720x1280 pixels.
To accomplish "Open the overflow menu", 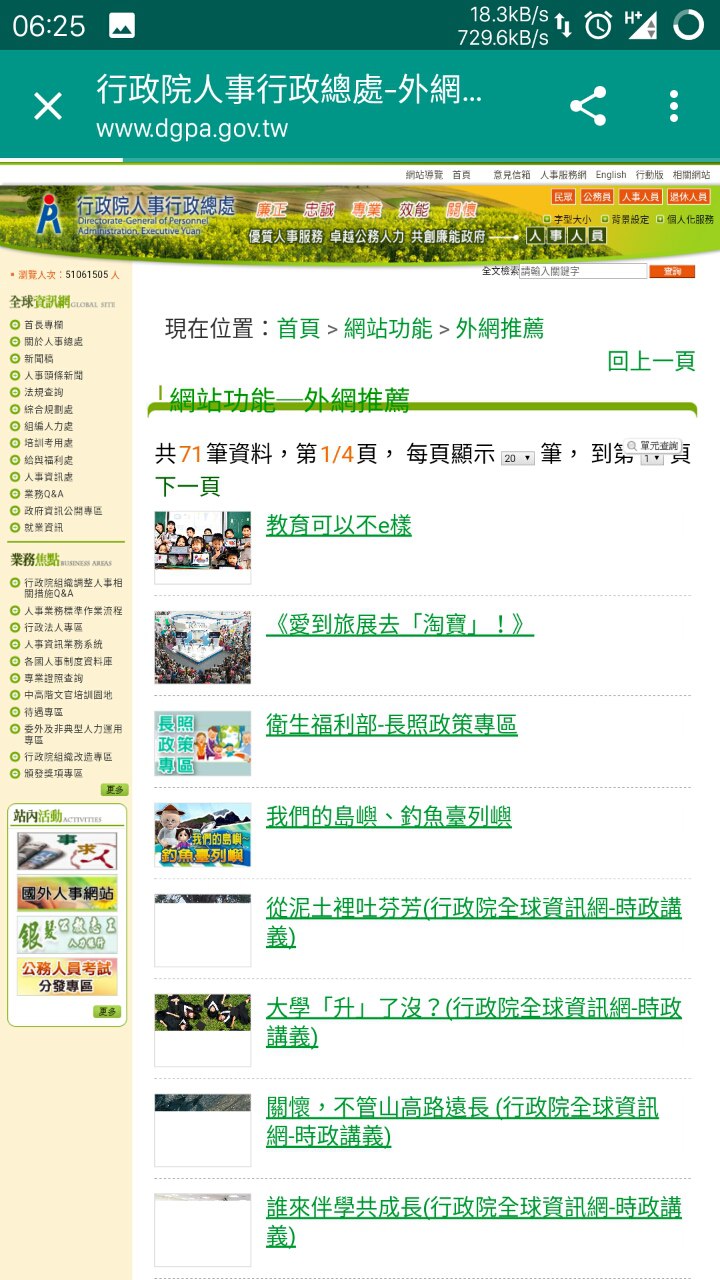I will [x=674, y=106].
